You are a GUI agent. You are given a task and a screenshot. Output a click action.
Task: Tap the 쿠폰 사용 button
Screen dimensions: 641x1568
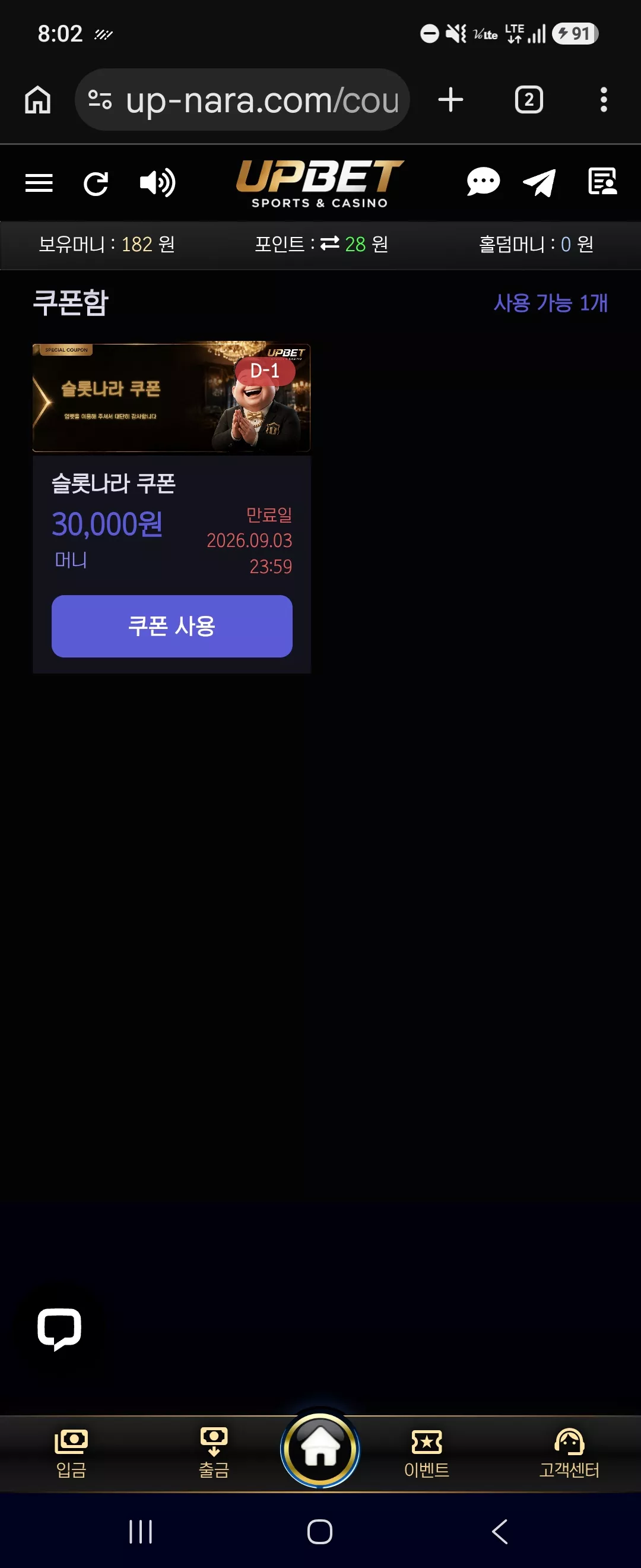click(x=172, y=626)
